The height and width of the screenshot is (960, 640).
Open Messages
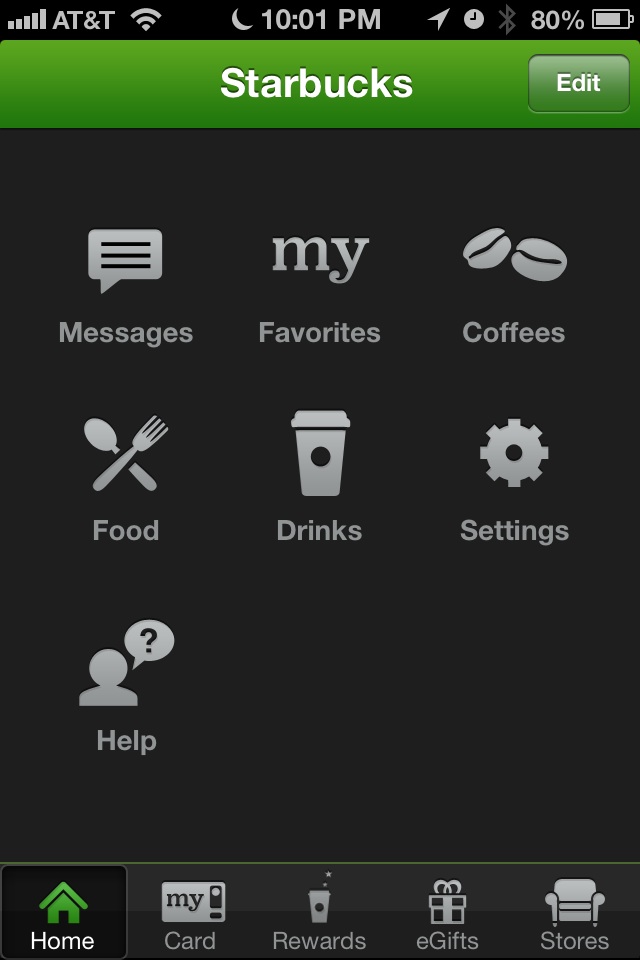pos(125,285)
